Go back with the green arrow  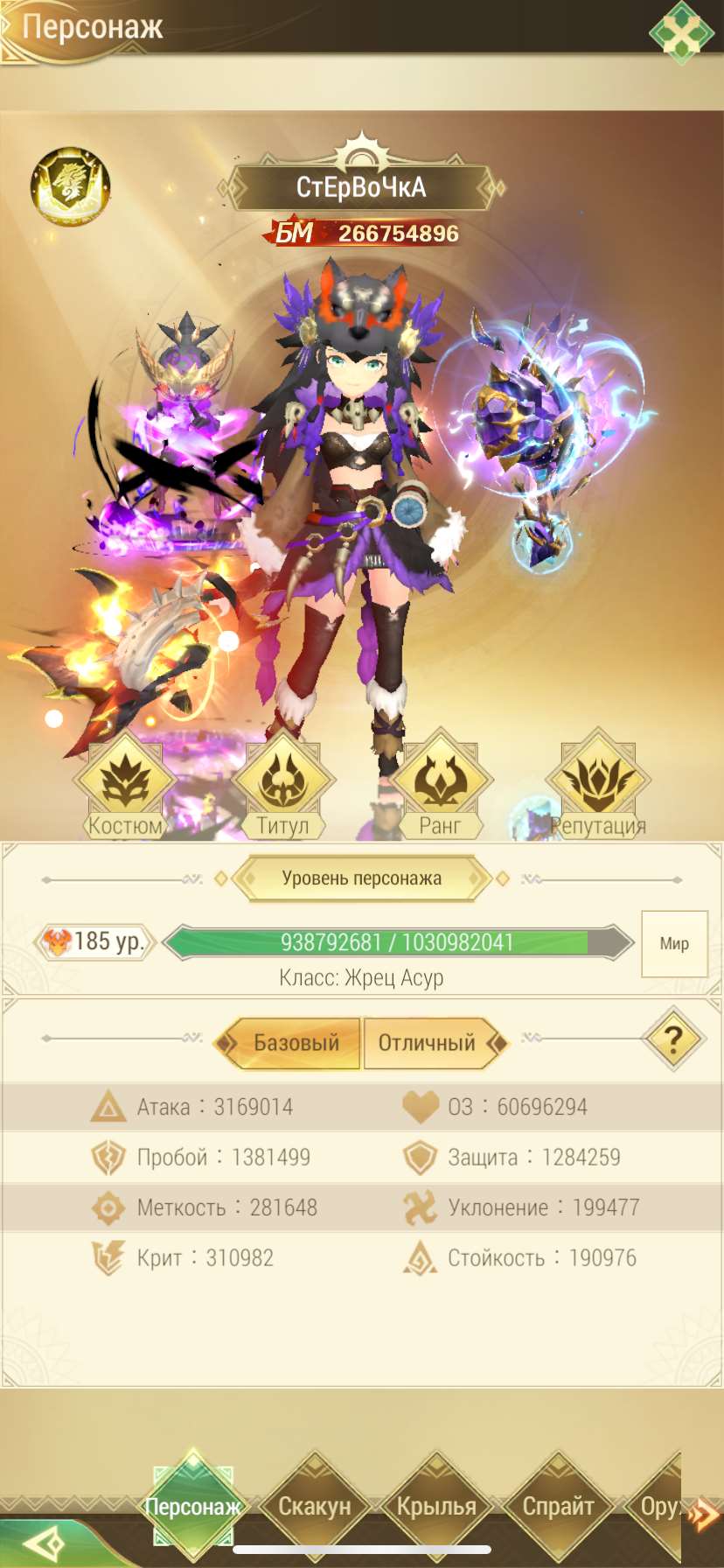point(42,1543)
